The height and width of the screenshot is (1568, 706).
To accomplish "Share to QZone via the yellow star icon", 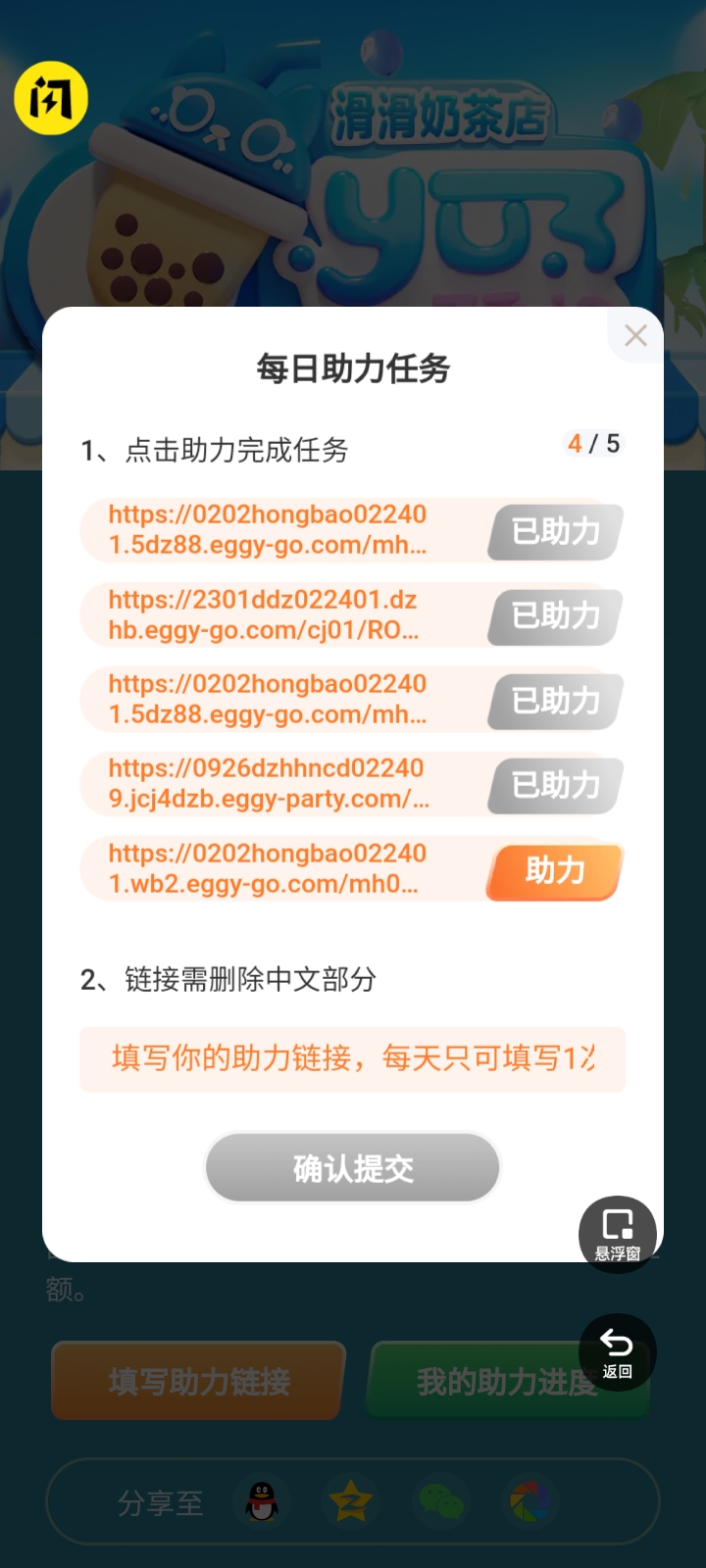I will tap(350, 1502).
